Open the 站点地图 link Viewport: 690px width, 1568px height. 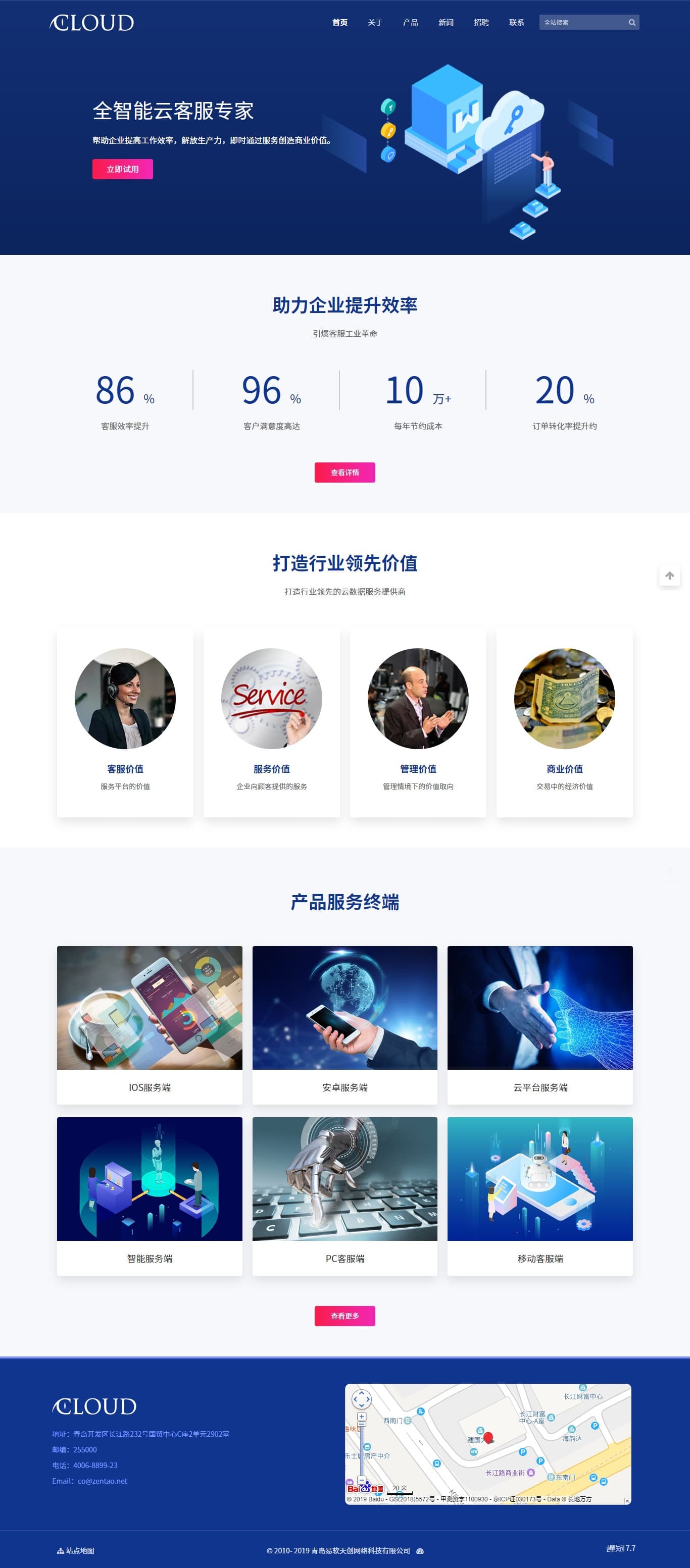click(76, 1550)
